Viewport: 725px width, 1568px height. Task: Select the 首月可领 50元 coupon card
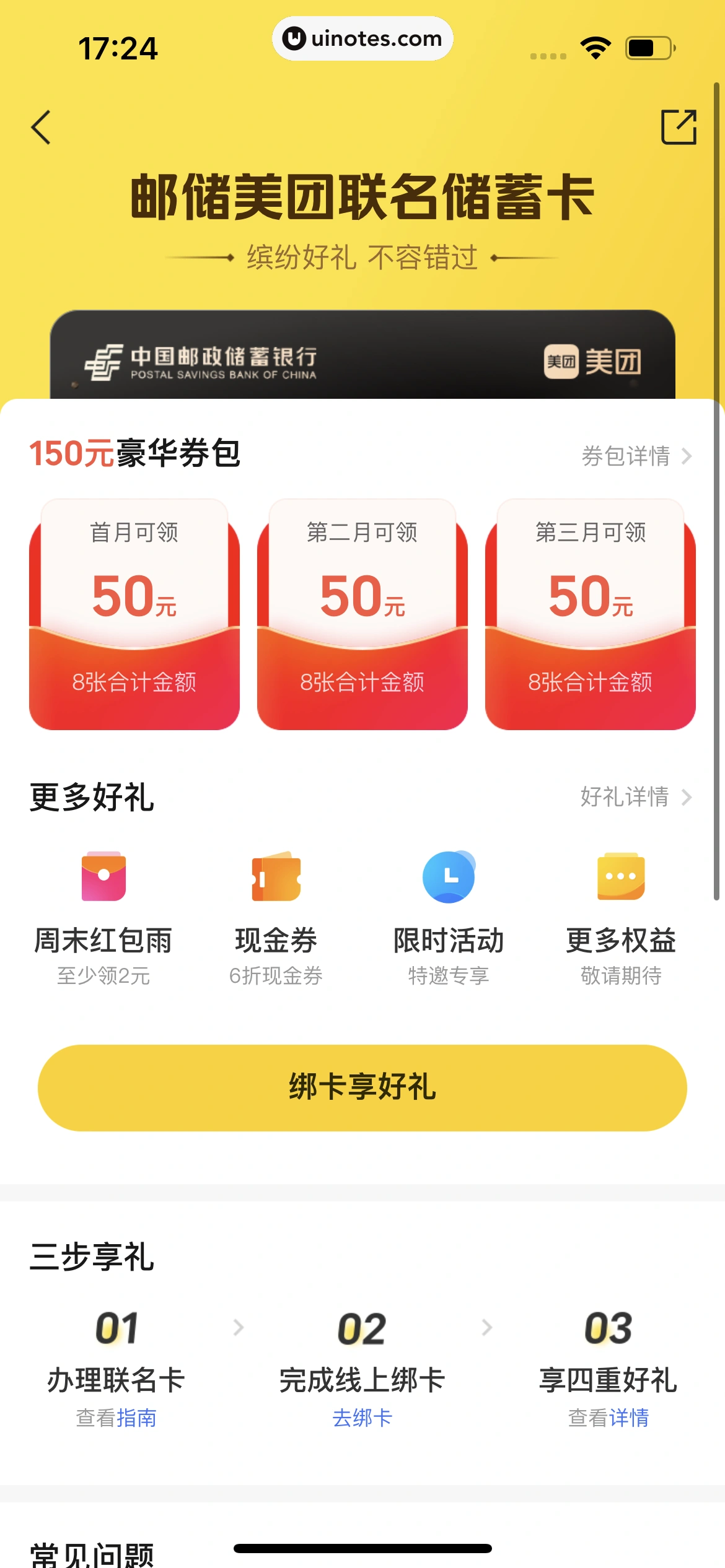(x=134, y=614)
